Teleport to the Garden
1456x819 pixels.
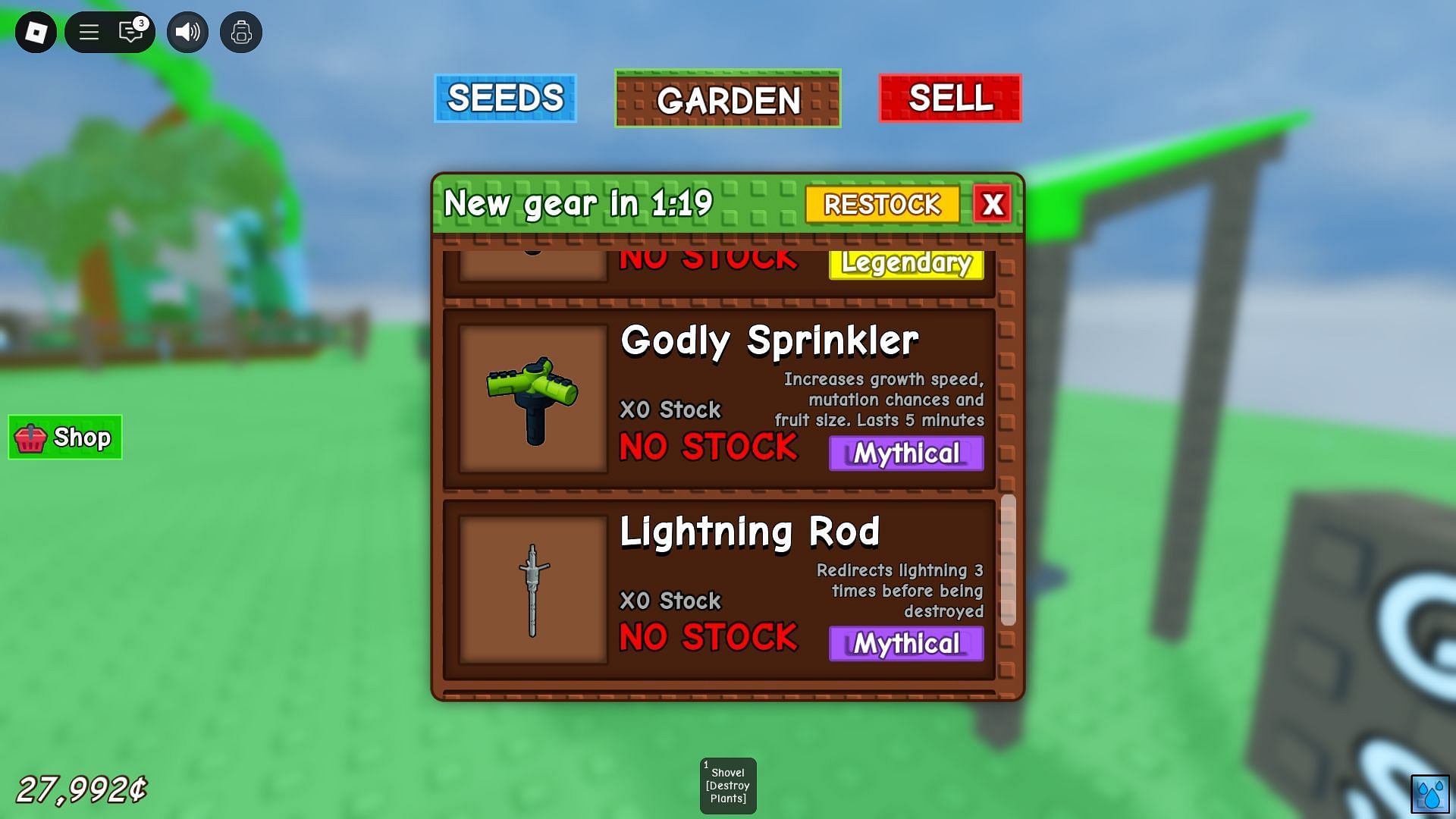point(727,99)
